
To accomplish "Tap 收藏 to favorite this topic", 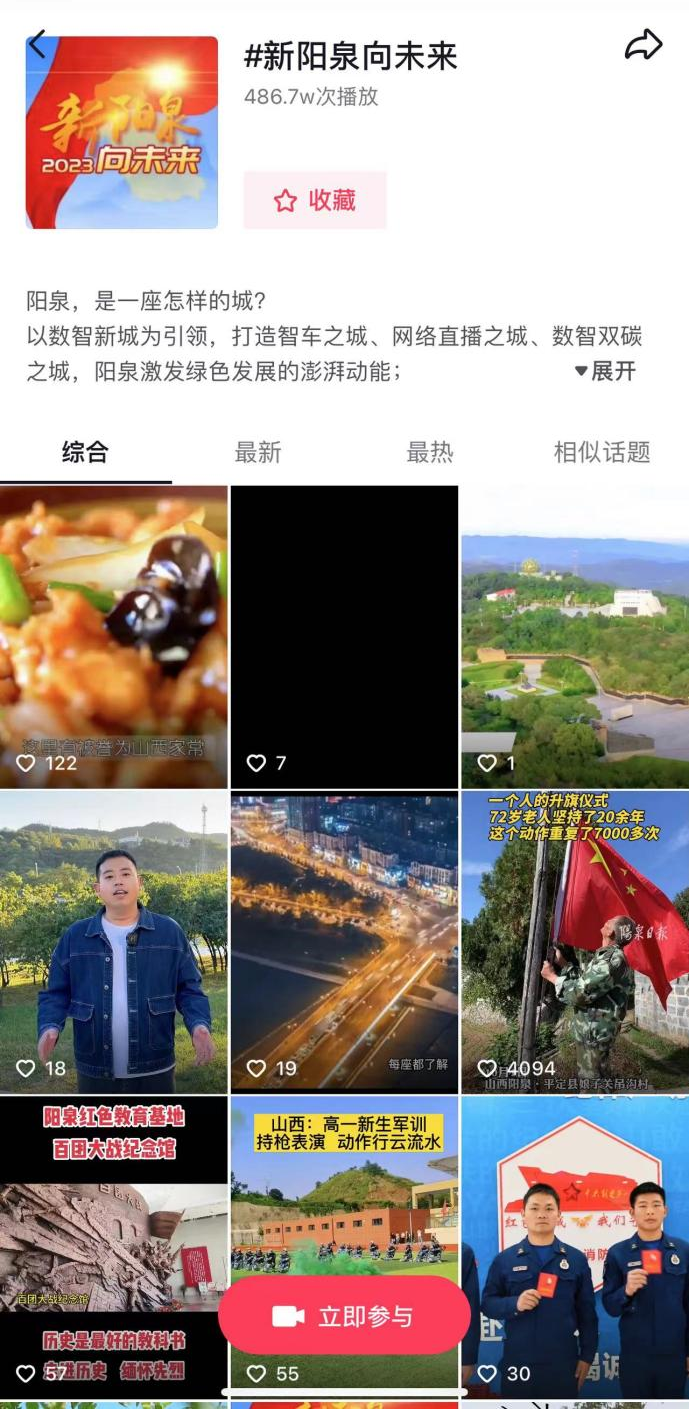I will point(315,200).
